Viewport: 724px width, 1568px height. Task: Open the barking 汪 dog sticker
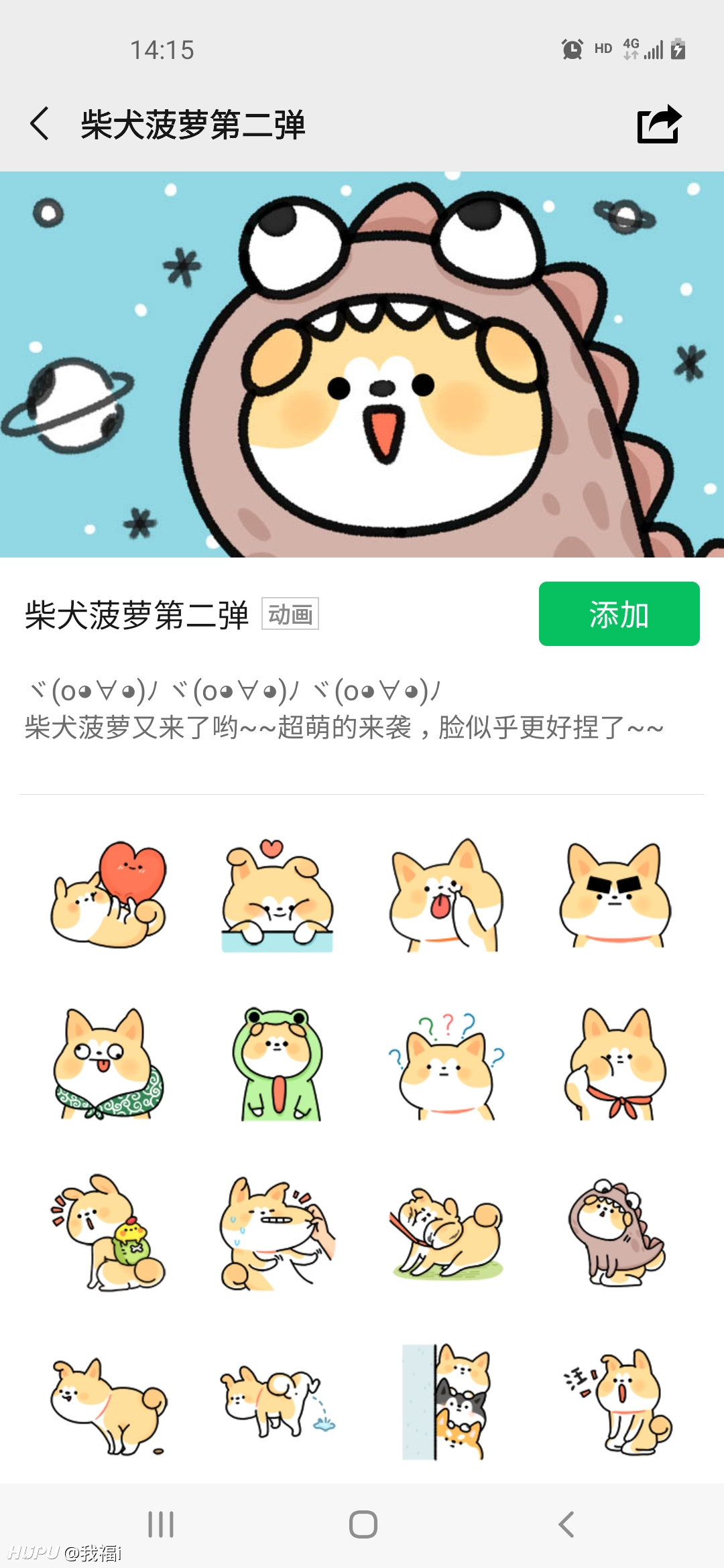pyautogui.click(x=617, y=1402)
